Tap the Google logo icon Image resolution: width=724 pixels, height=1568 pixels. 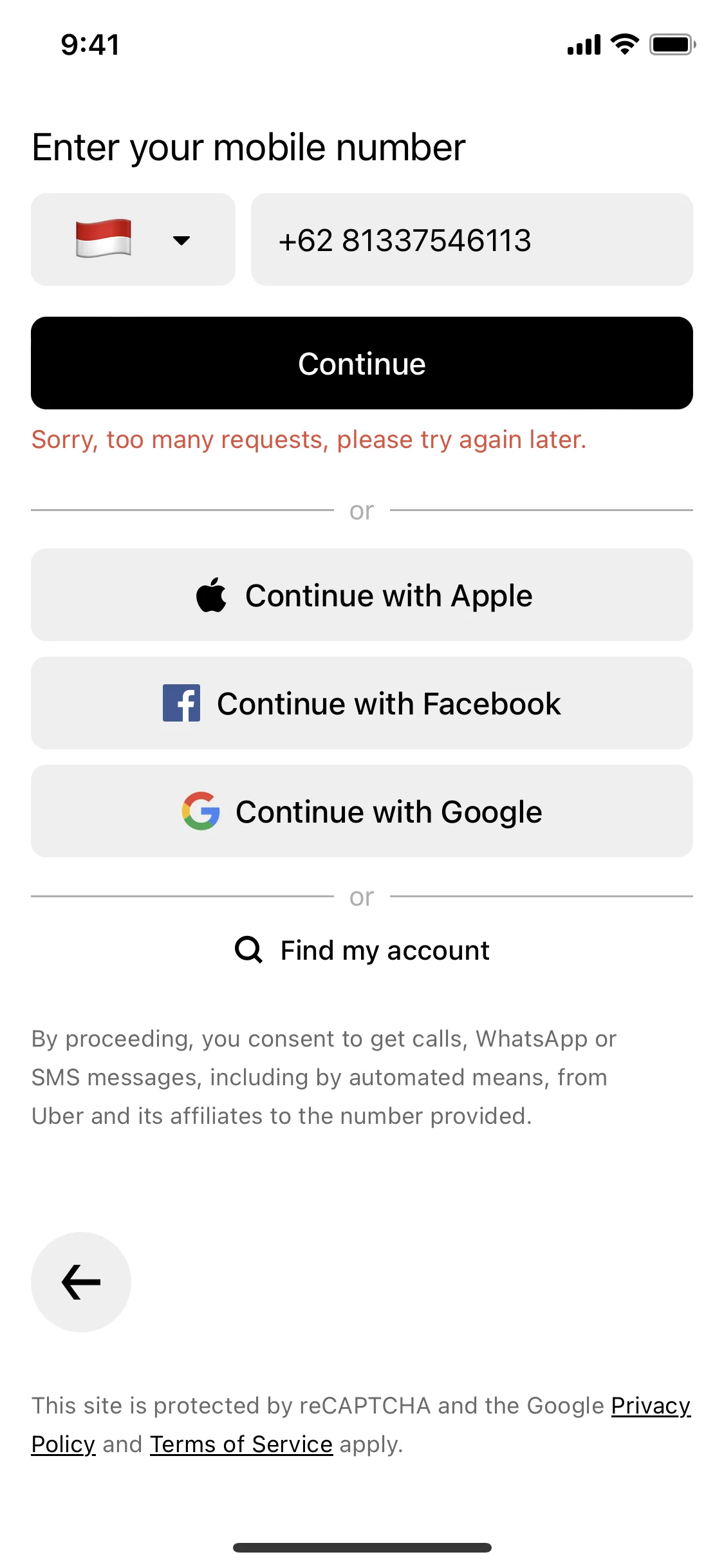pyautogui.click(x=201, y=811)
